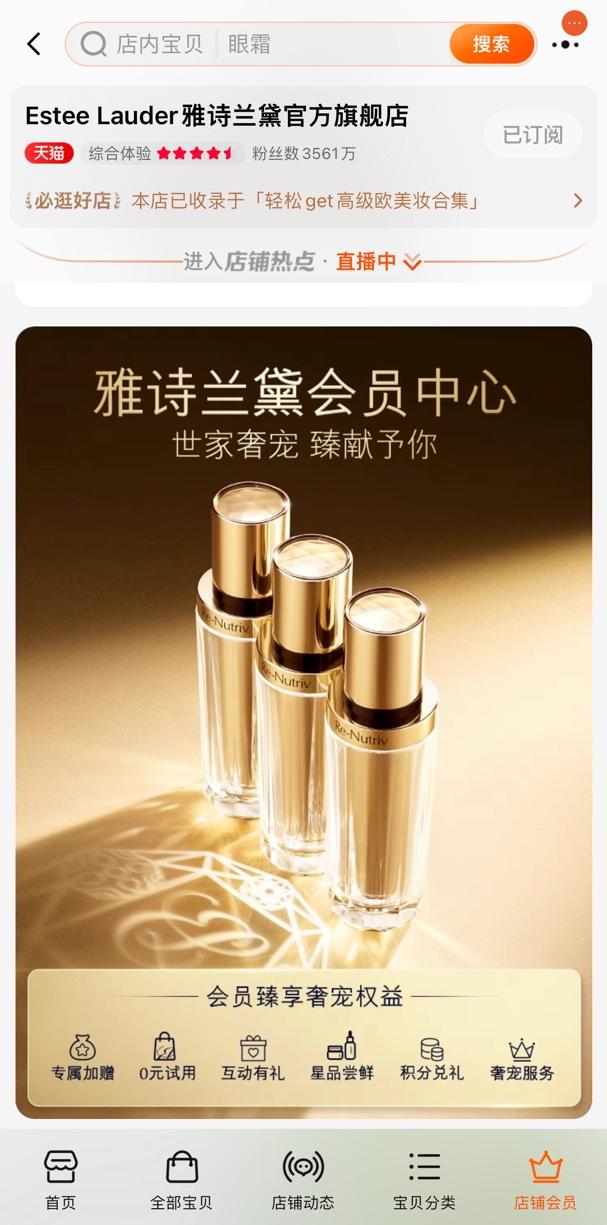607x1225 pixels.
Task: Tap the 已订阅 subscription button
Action: point(532,134)
